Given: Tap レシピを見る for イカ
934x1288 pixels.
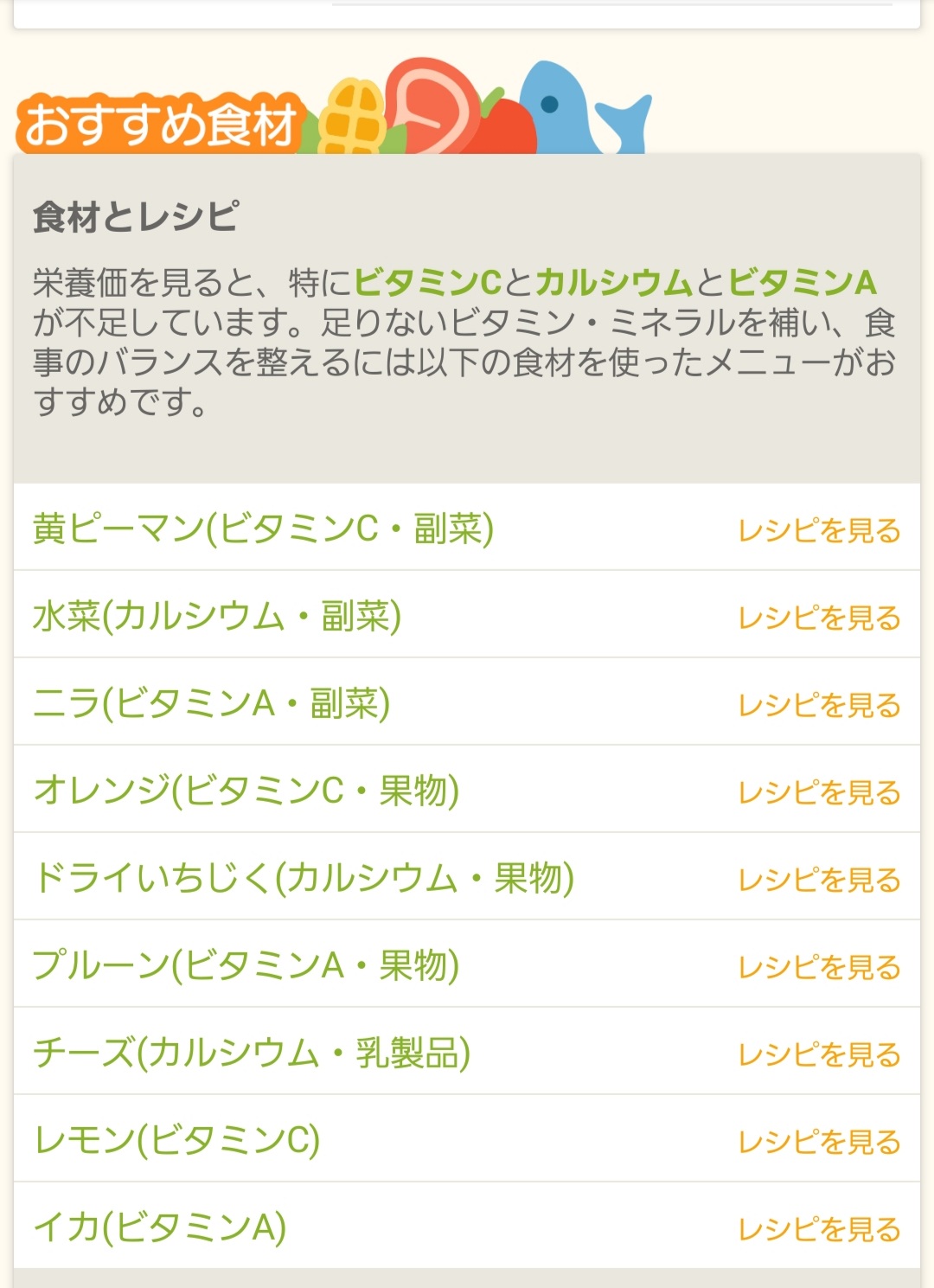Looking at the screenshot, I should click(818, 1229).
